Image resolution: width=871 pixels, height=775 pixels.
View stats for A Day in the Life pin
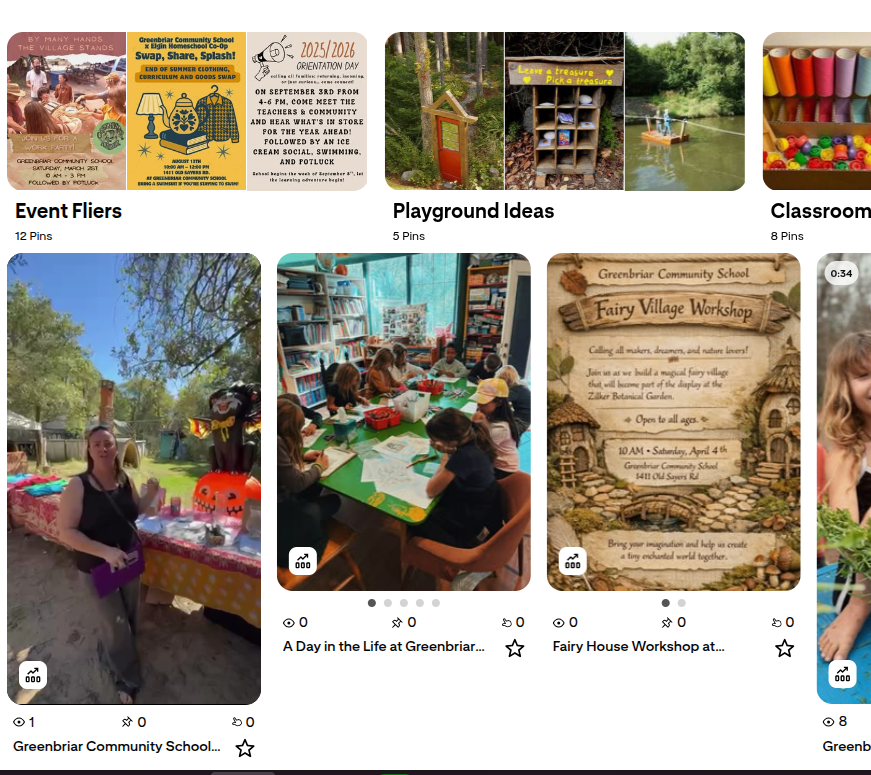click(x=303, y=561)
